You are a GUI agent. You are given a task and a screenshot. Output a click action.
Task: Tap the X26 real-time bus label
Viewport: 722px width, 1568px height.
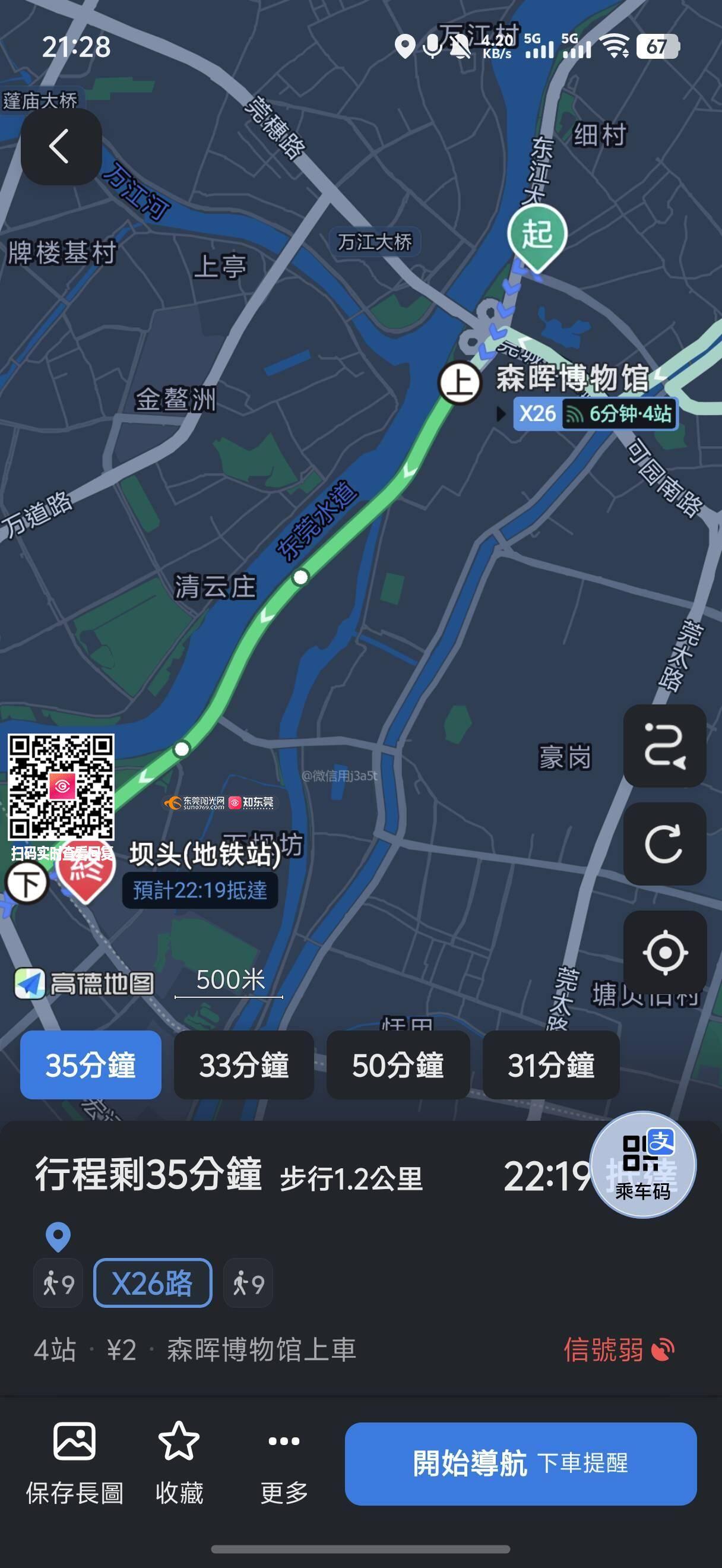(595, 414)
